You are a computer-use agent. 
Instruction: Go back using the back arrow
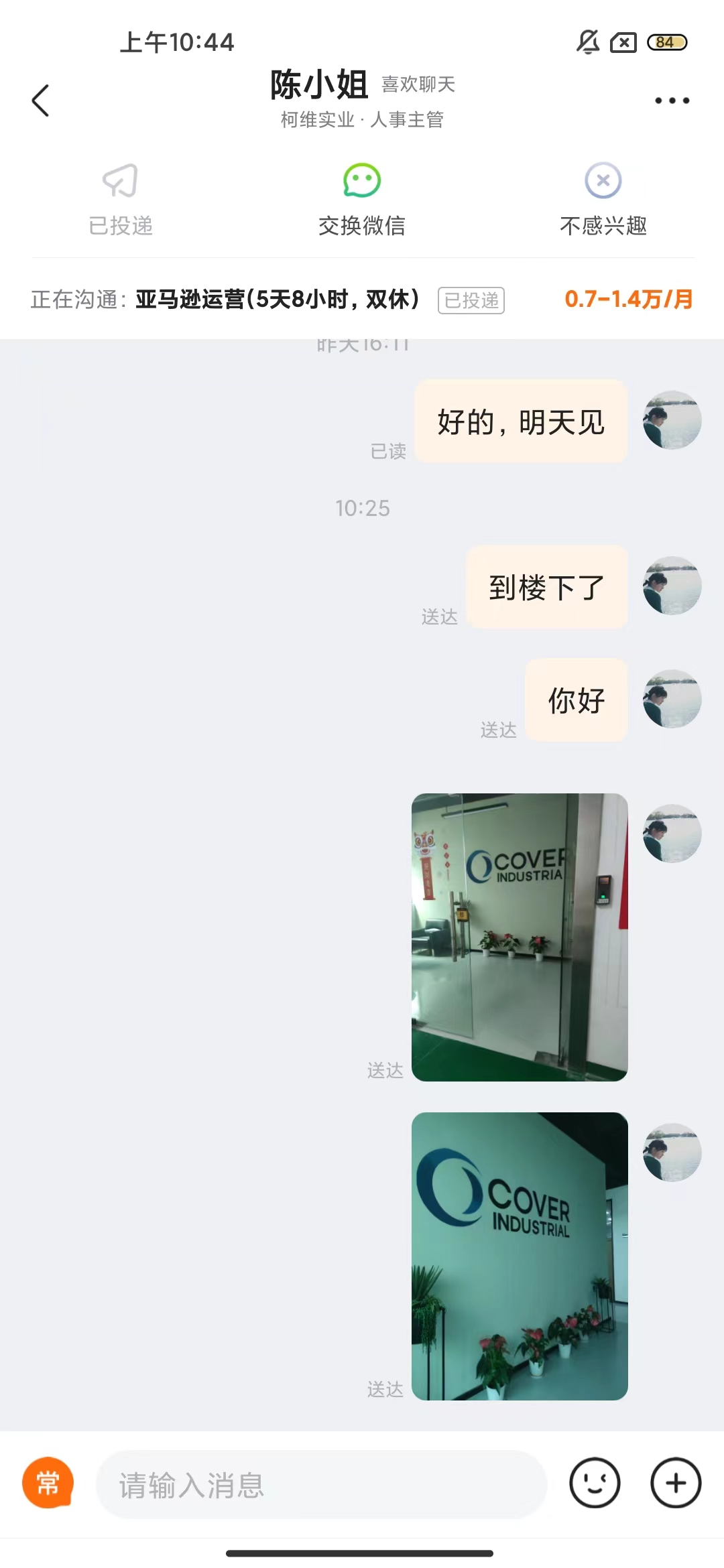40,101
